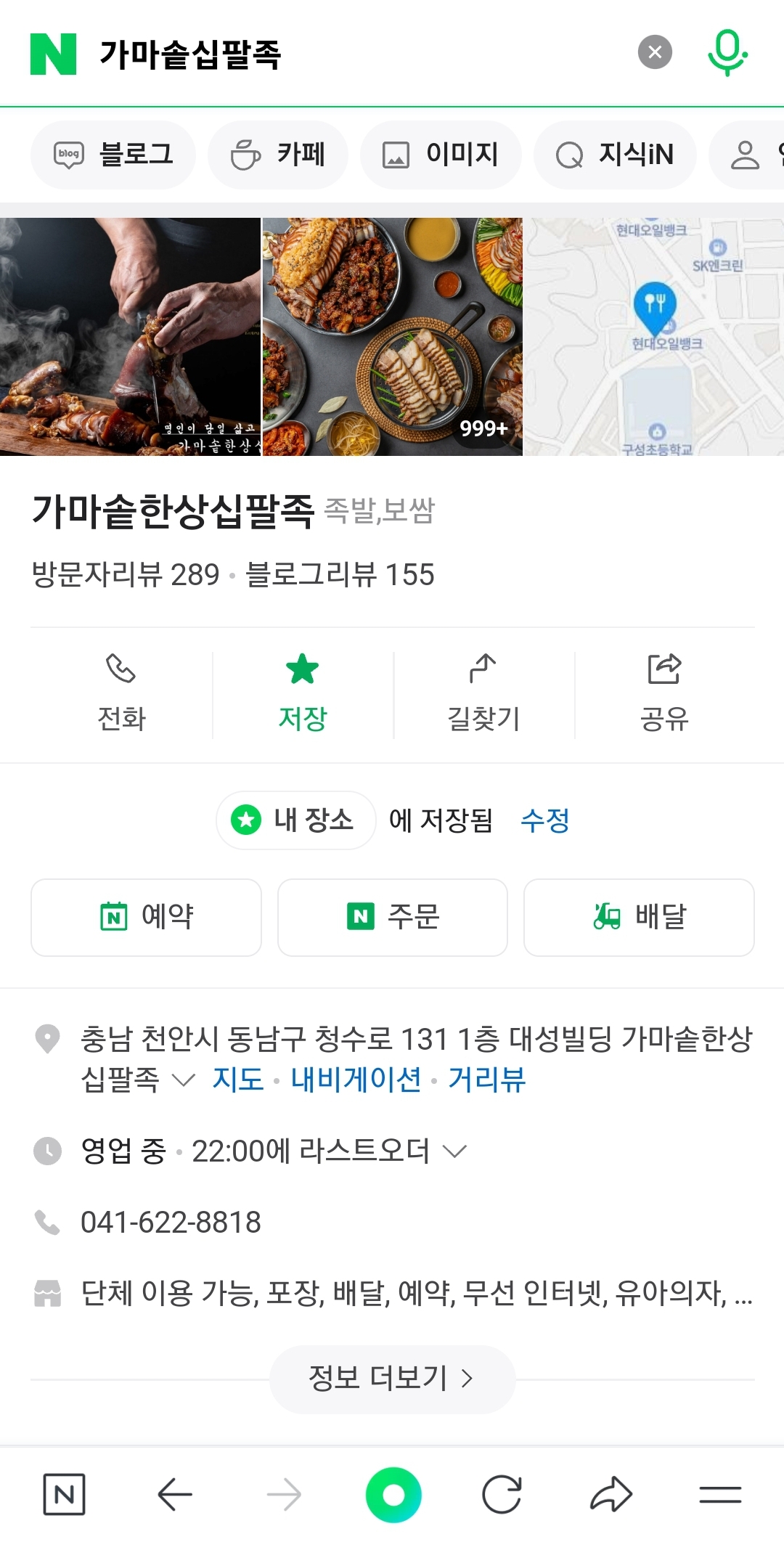Share the place with 공유

coord(664,694)
